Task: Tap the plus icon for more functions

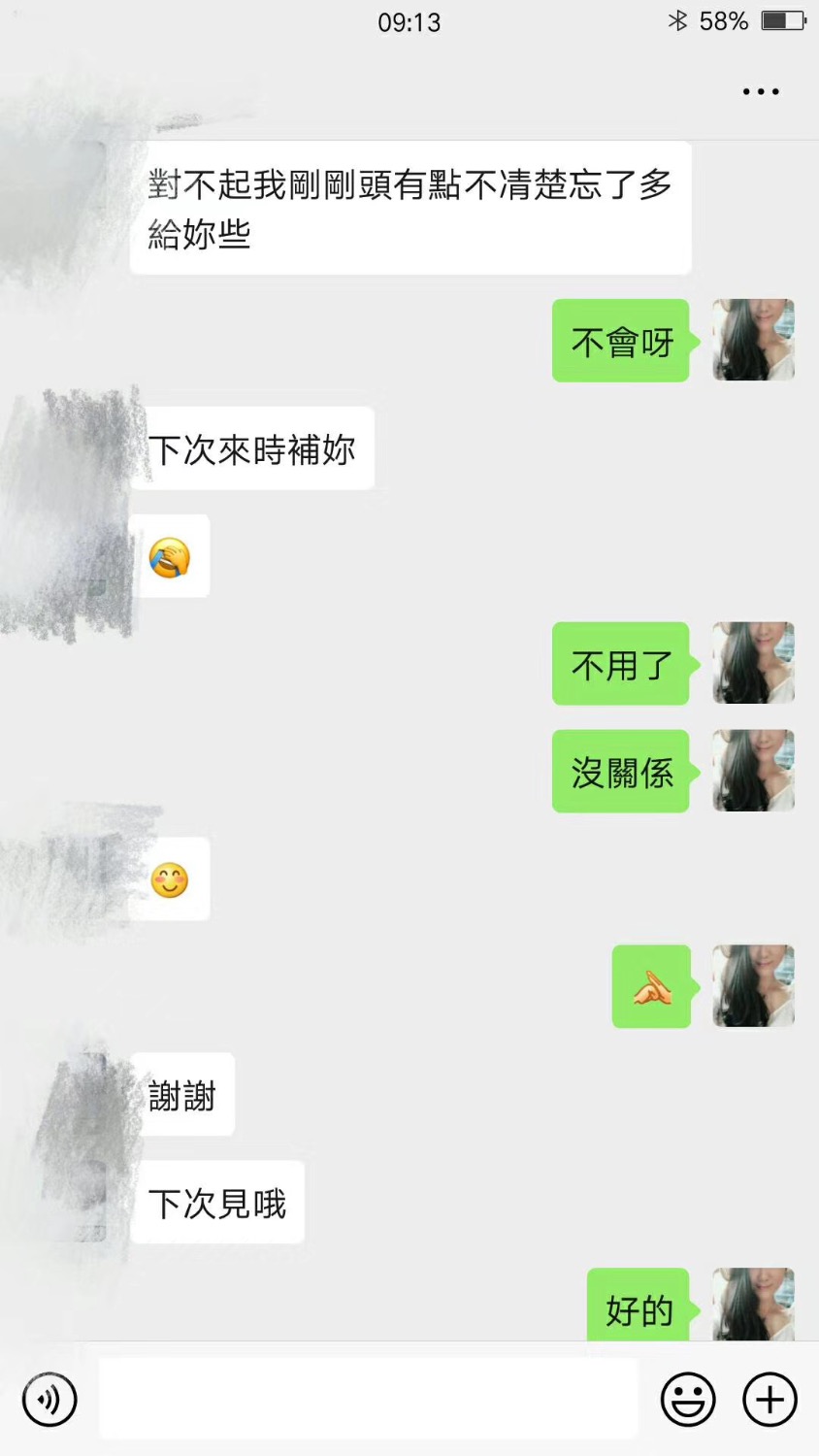Action: pyautogui.click(x=769, y=1399)
